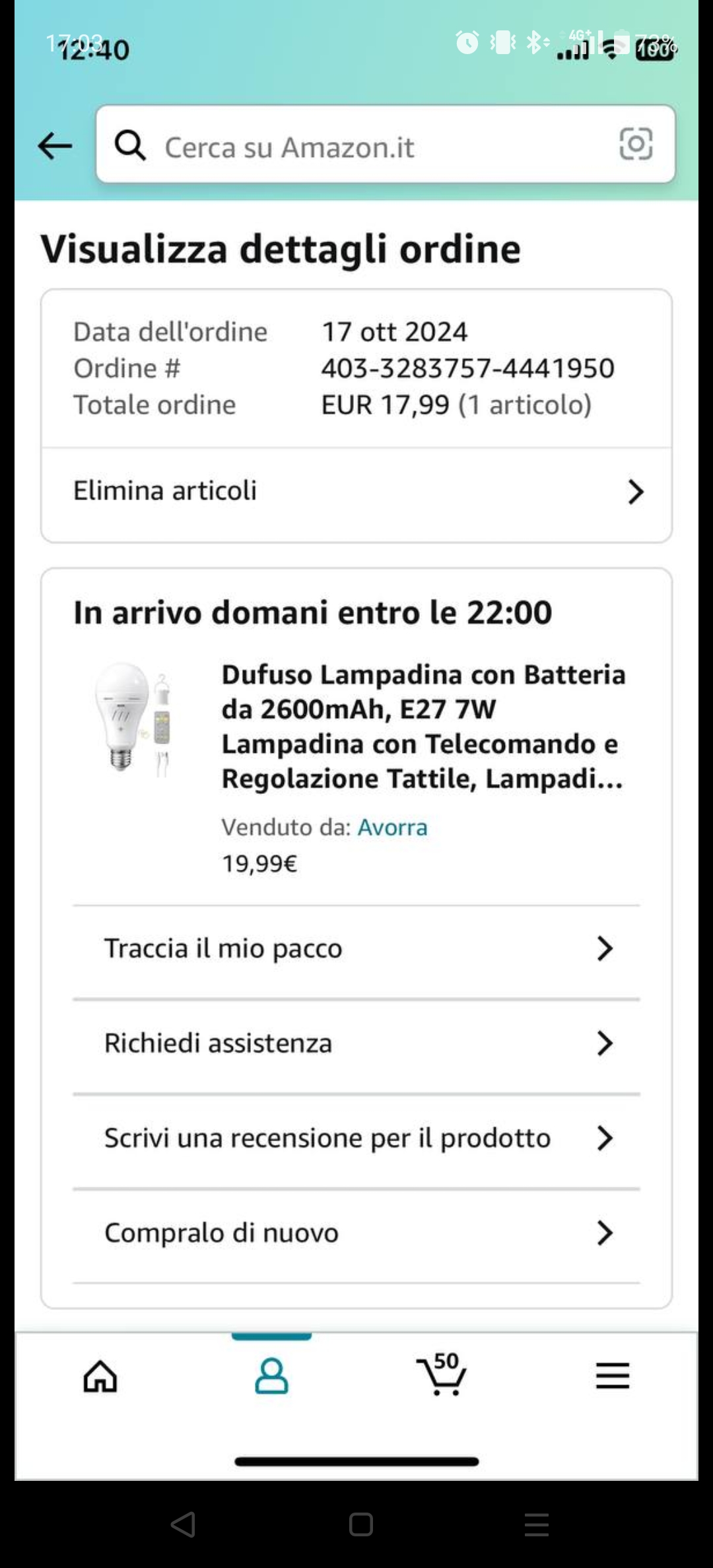This screenshot has width=713, height=1568.
Task: Choose Scrivi una recensione per il prodotto
Action: pyautogui.click(x=356, y=1138)
